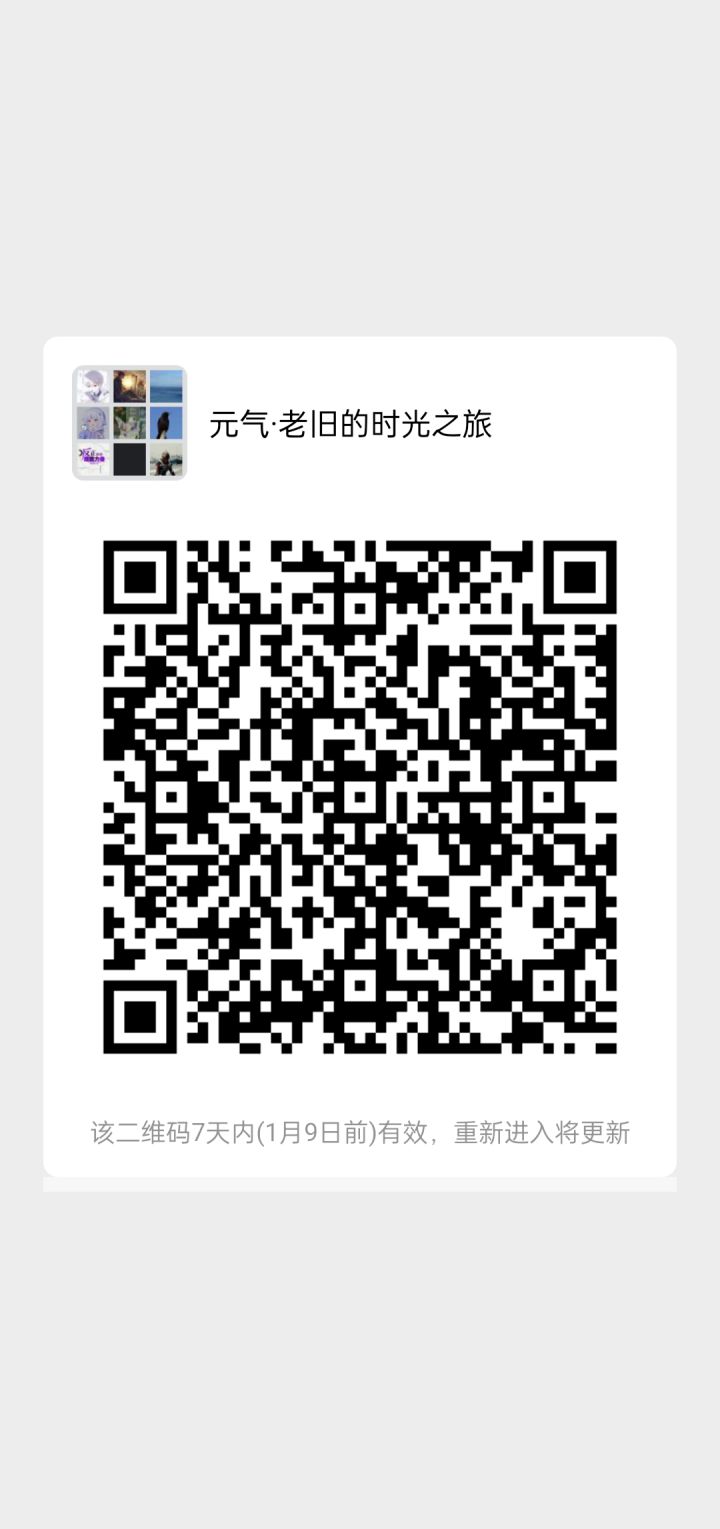Click the Ultraman figure member avatar
The image size is (720, 1529).
point(166,460)
